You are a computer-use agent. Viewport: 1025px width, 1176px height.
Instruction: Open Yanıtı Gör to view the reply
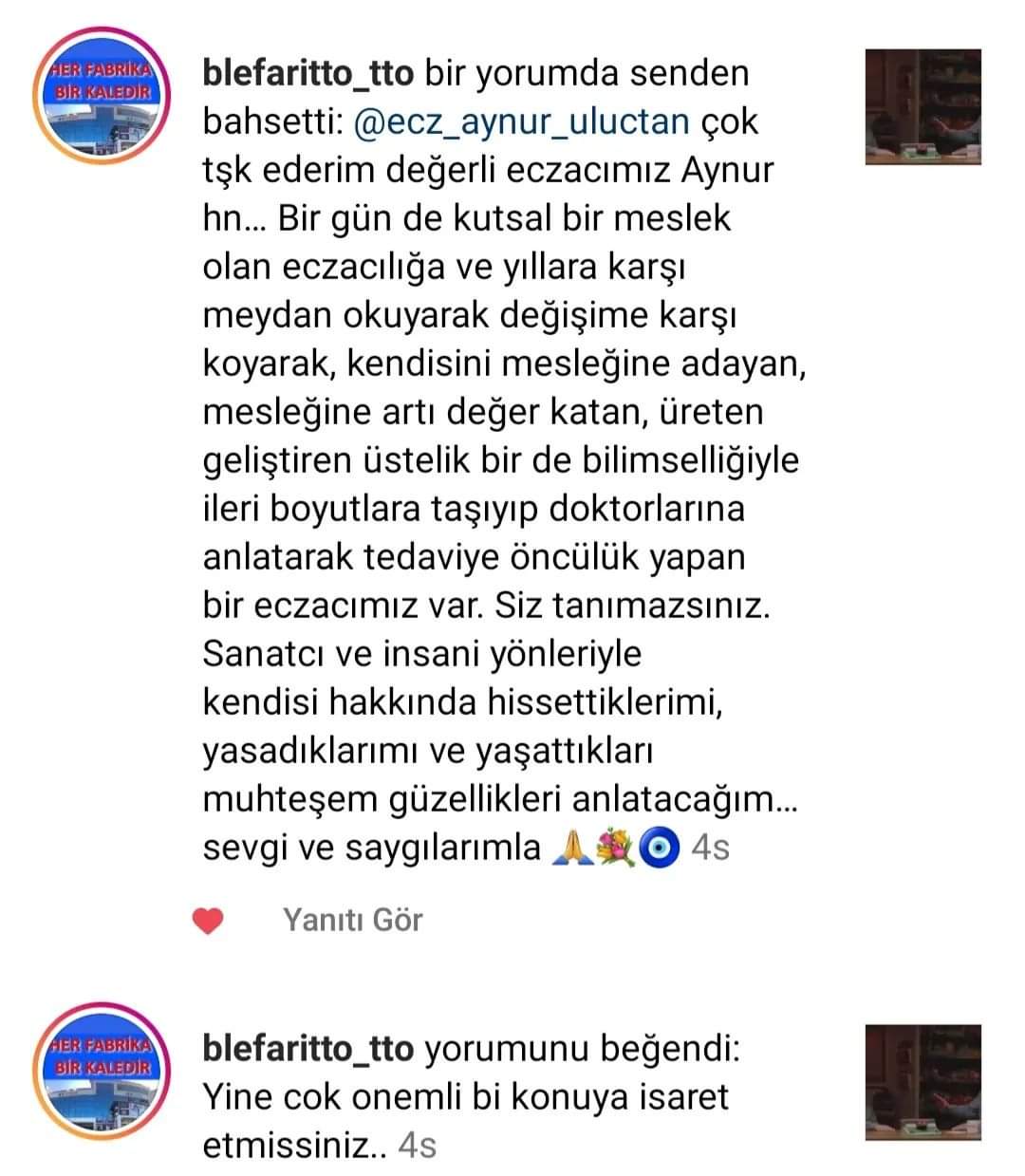(352, 920)
